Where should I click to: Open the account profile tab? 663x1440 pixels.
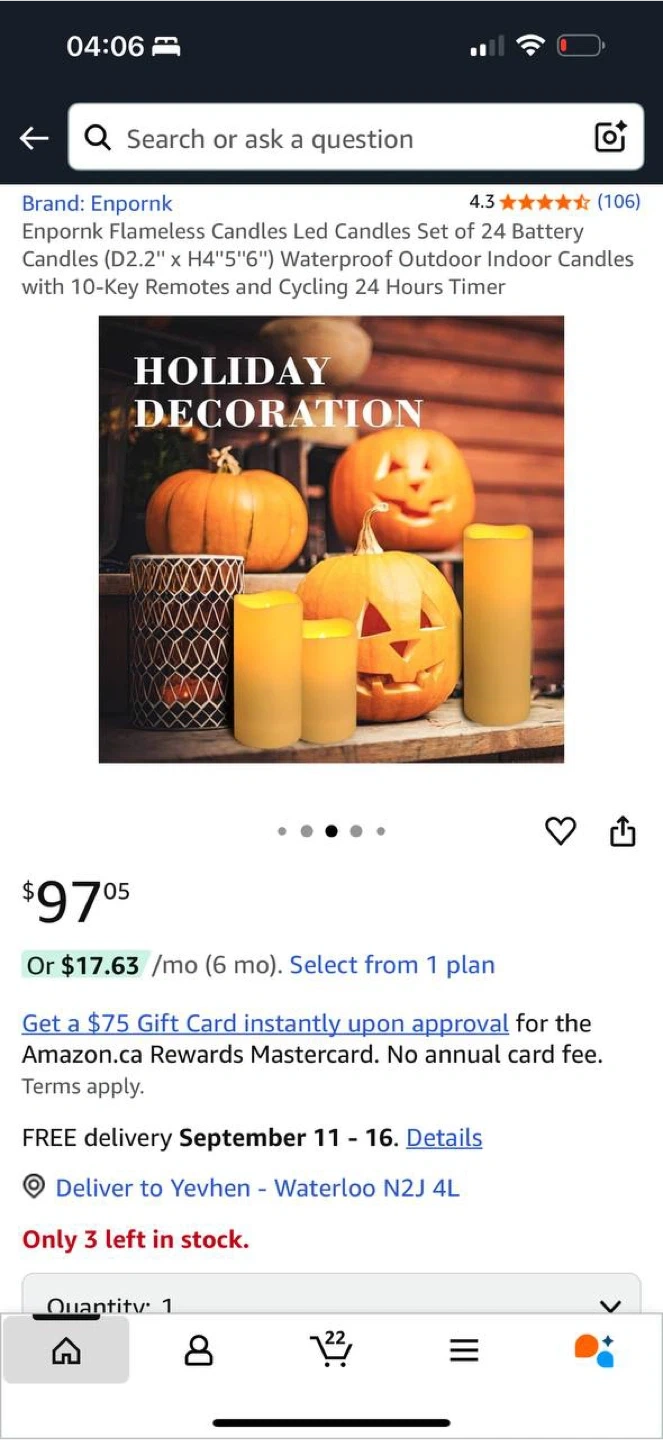[x=199, y=1351]
